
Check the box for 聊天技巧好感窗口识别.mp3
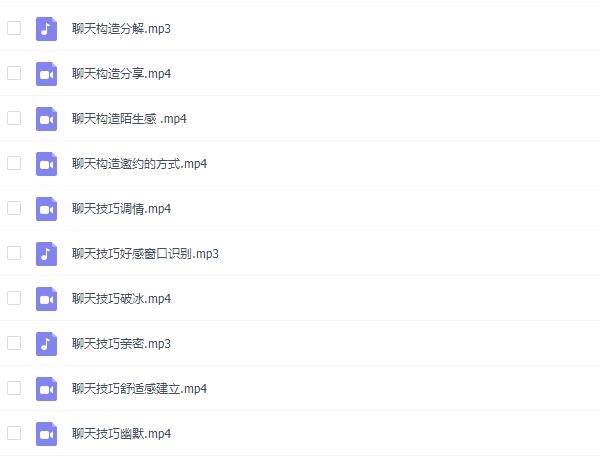pyautogui.click(x=14, y=253)
